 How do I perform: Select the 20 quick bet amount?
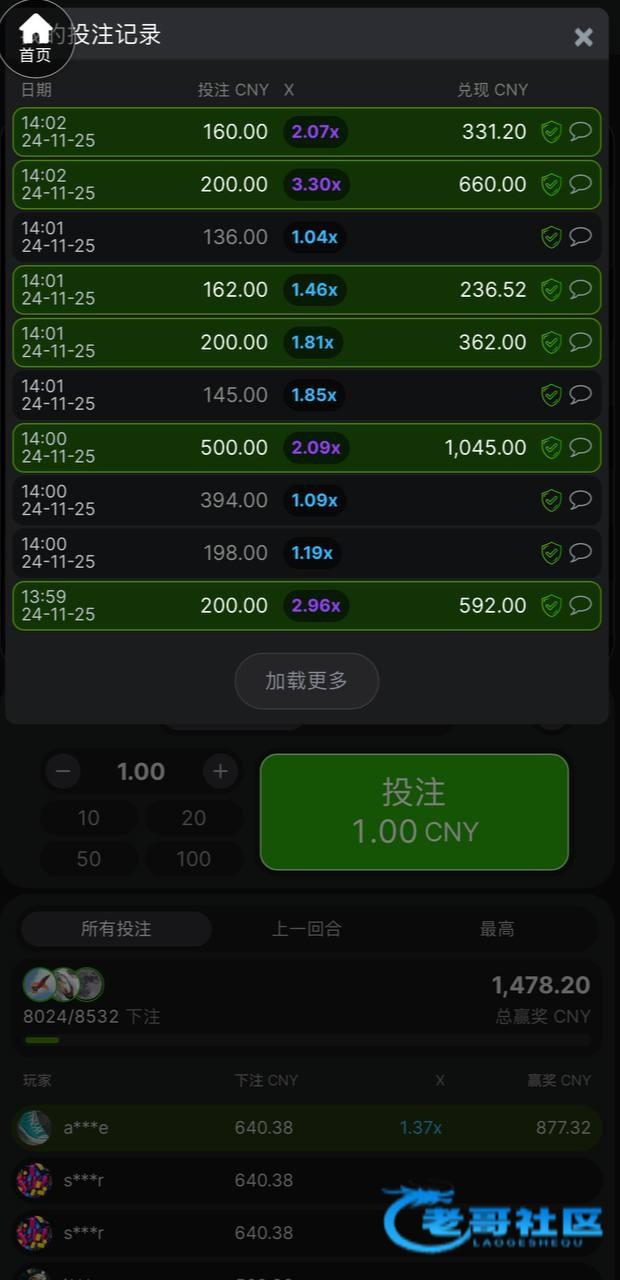pyautogui.click(x=193, y=818)
